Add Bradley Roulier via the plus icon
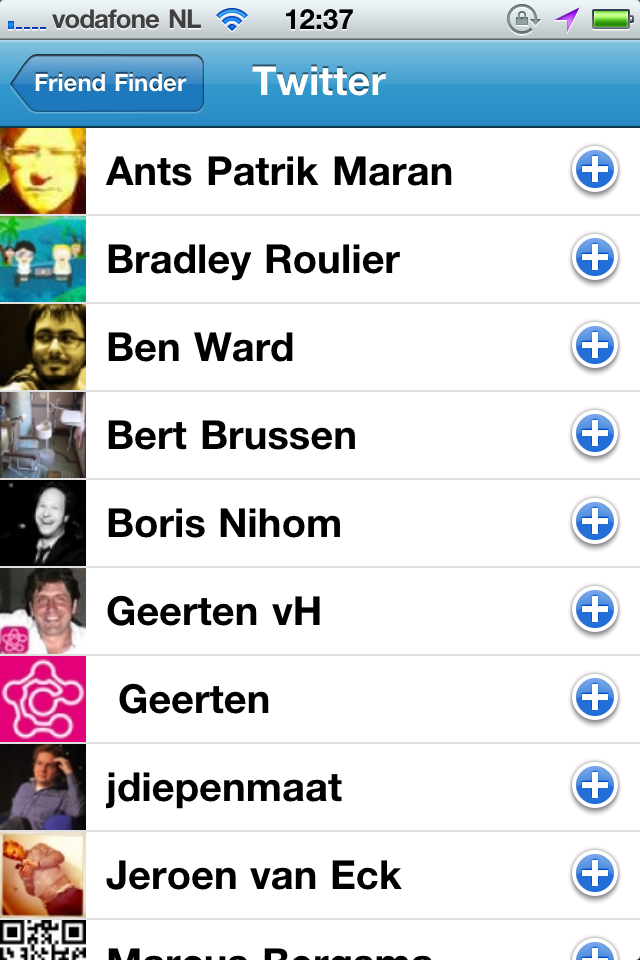The height and width of the screenshot is (960, 640). coord(595,259)
